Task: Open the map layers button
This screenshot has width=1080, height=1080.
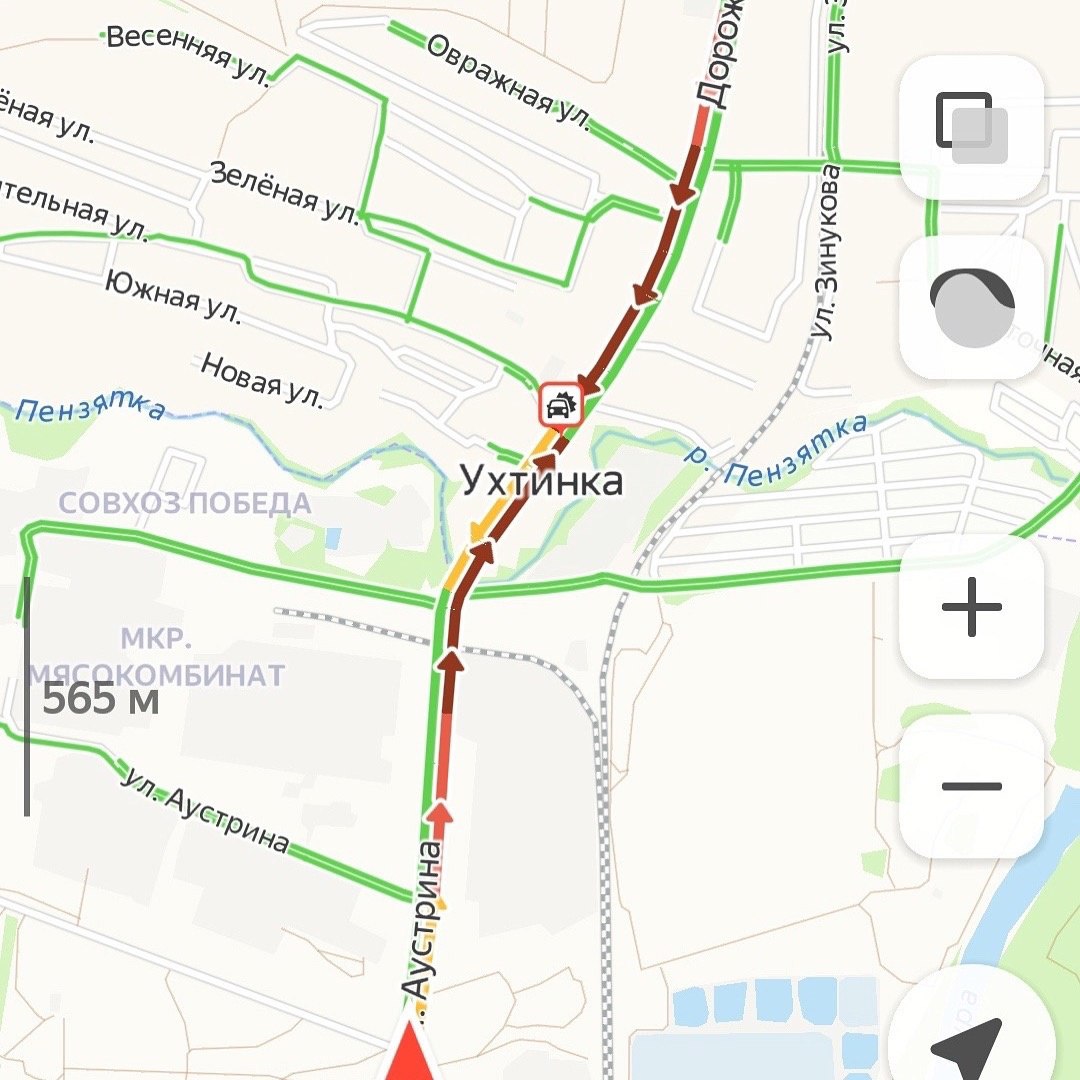Action: (971, 127)
